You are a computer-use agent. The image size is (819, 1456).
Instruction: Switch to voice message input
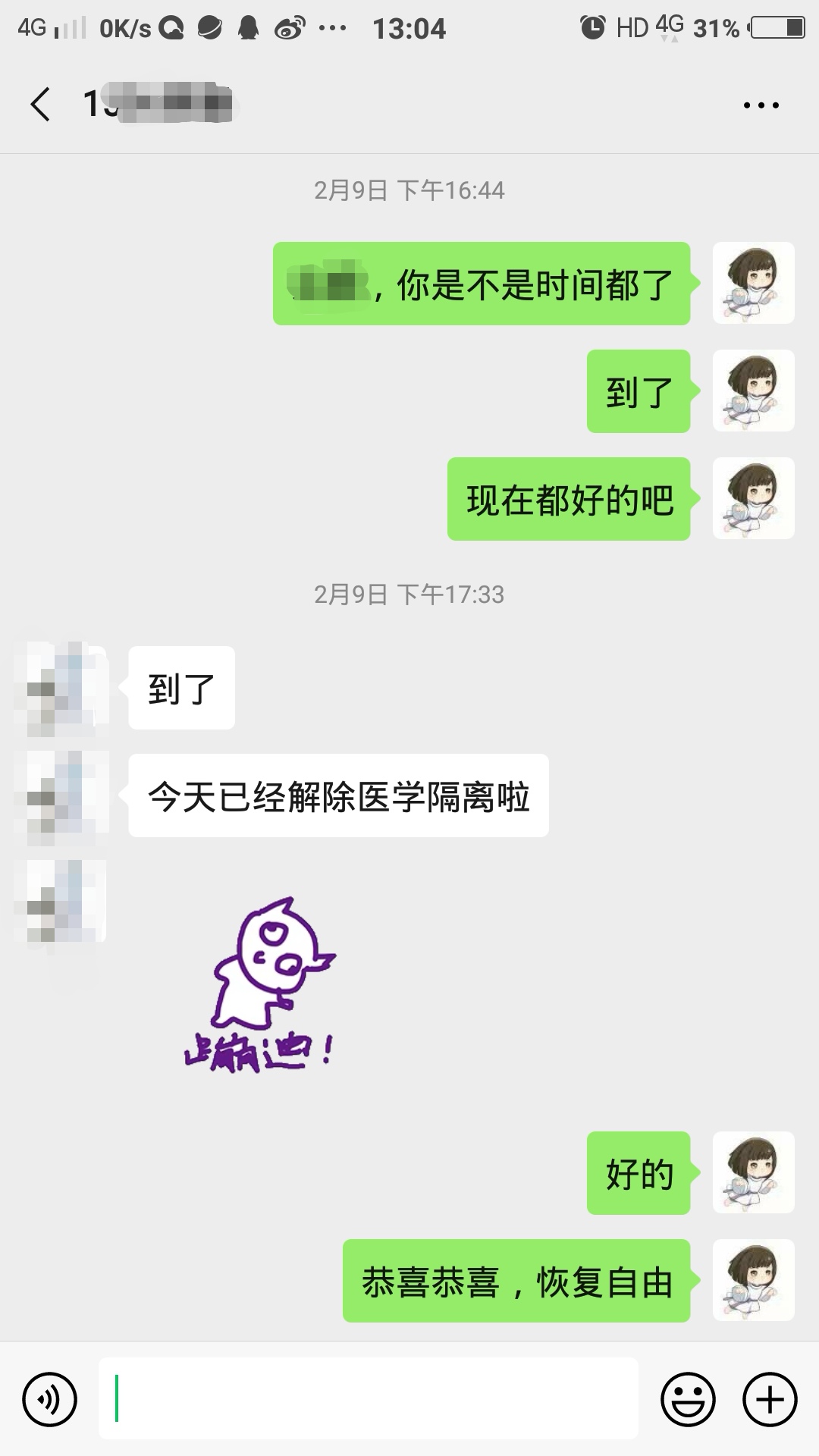(50, 1399)
